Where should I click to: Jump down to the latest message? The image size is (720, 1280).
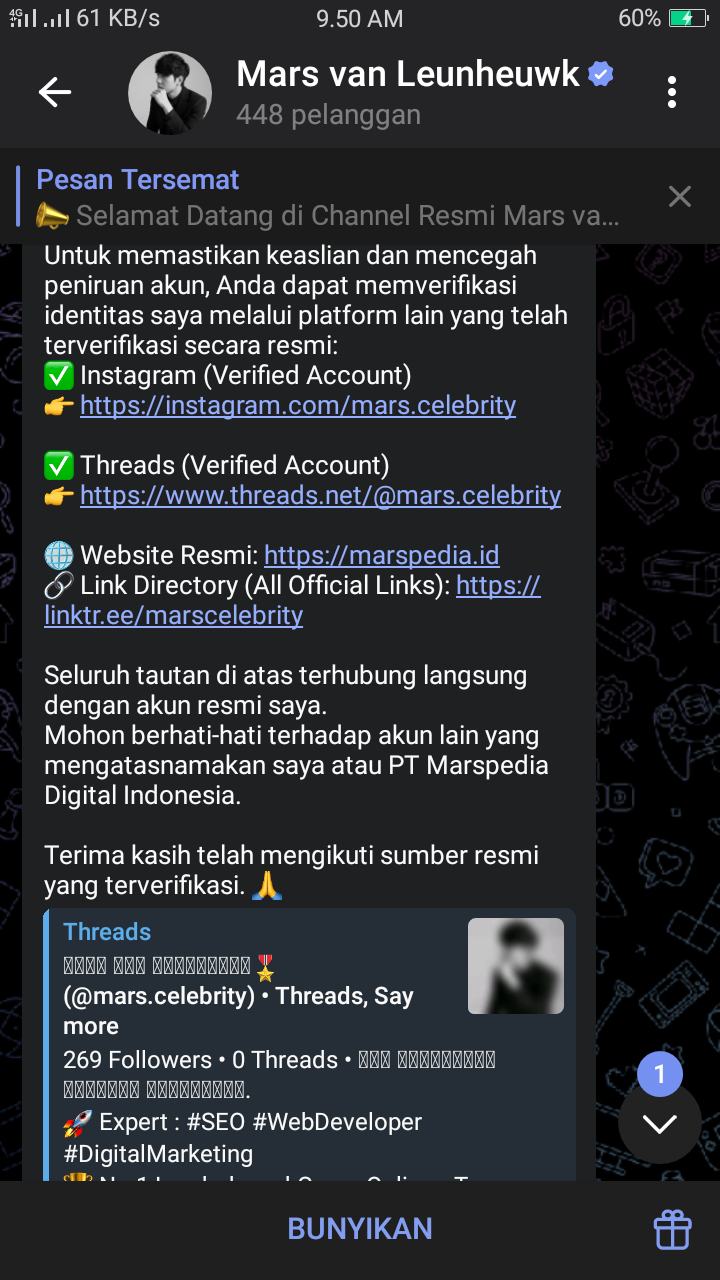pos(659,1123)
